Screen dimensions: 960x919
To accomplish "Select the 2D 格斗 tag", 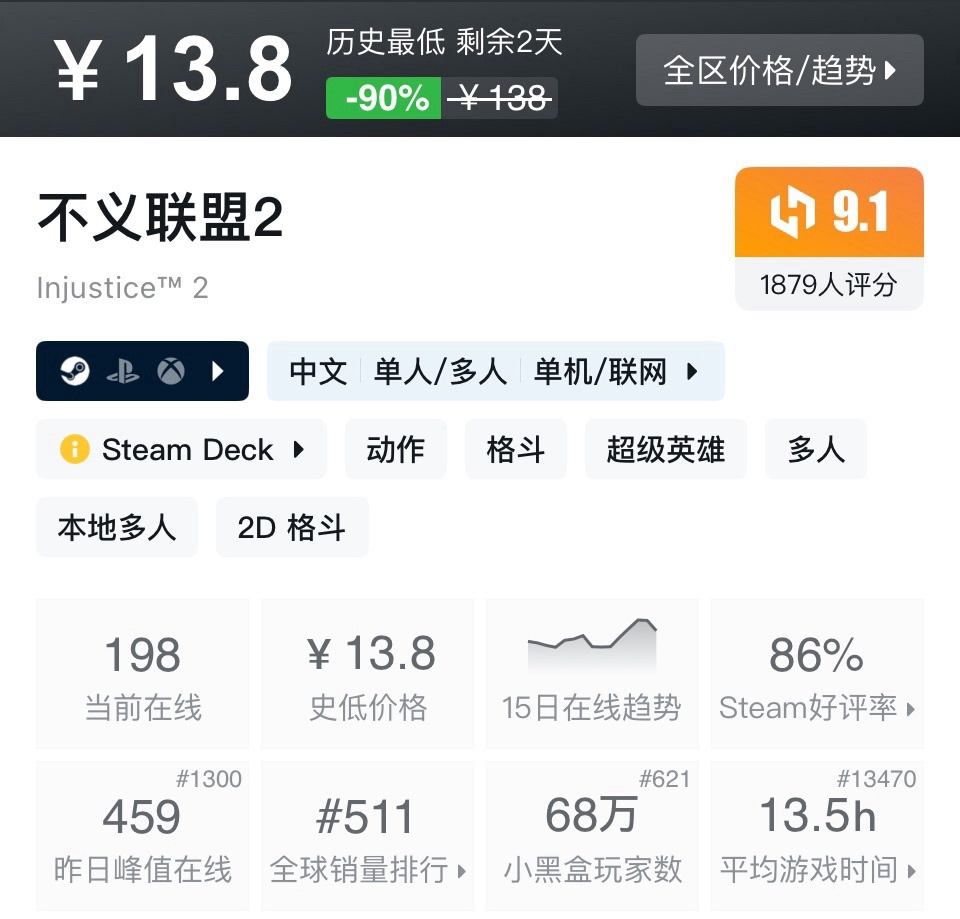I will (x=292, y=527).
